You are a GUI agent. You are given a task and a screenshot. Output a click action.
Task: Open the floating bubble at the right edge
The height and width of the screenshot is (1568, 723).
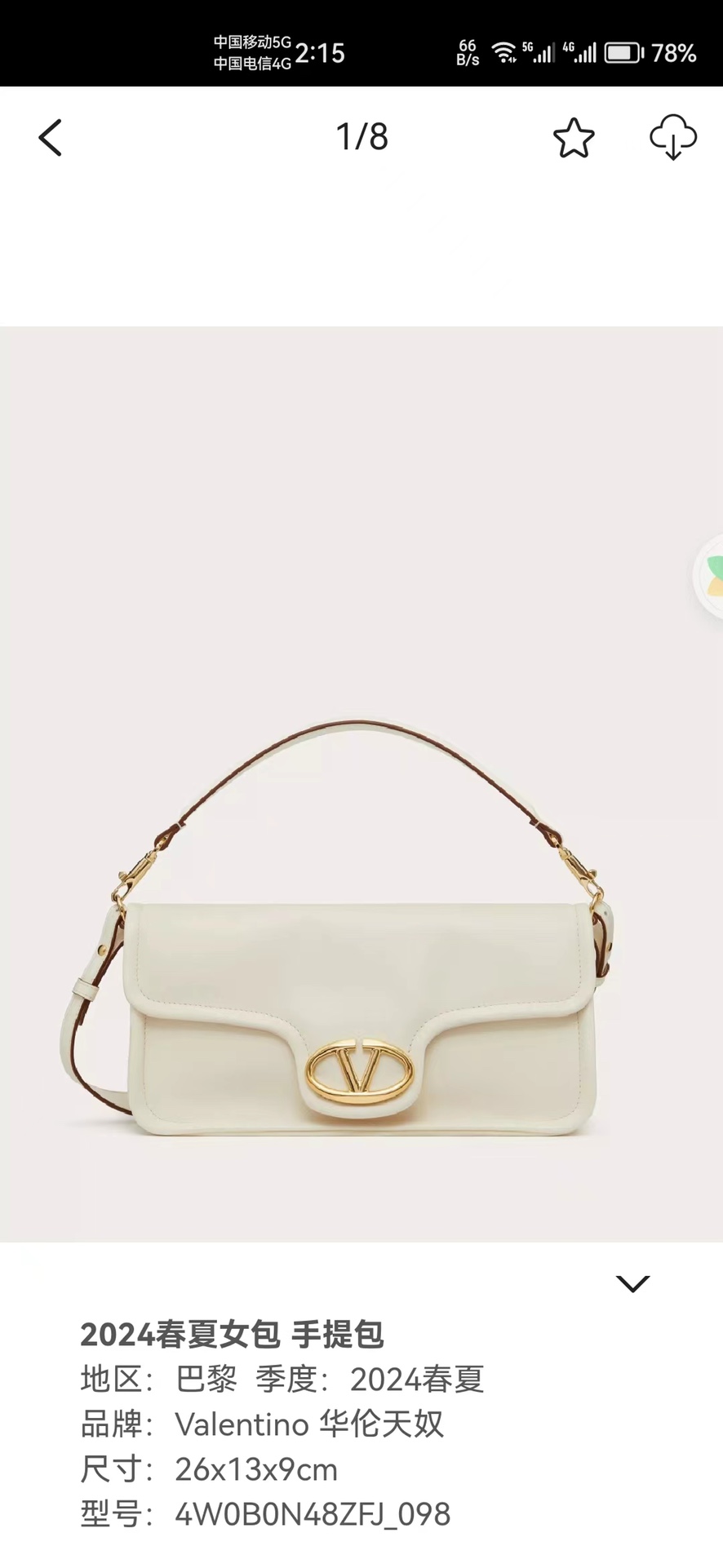tap(711, 576)
